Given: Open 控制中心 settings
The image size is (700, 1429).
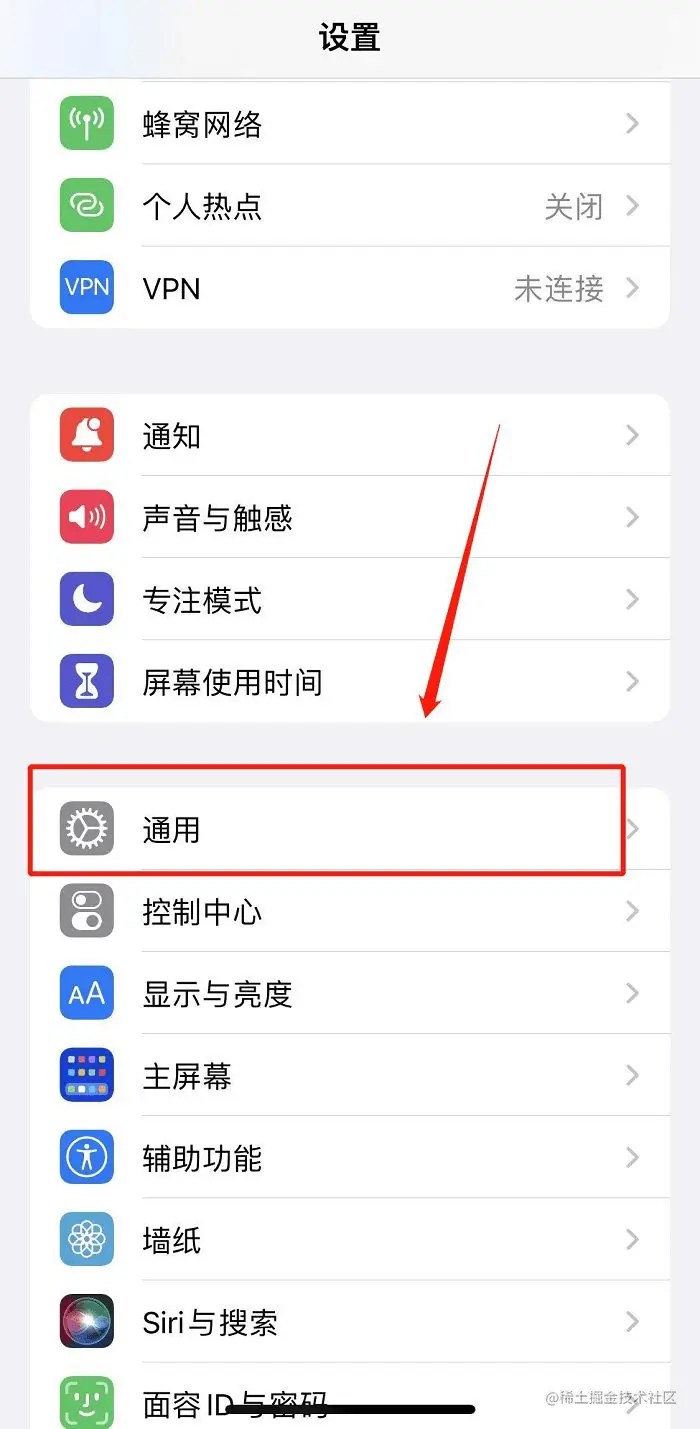Looking at the screenshot, I should coord(350,912).
